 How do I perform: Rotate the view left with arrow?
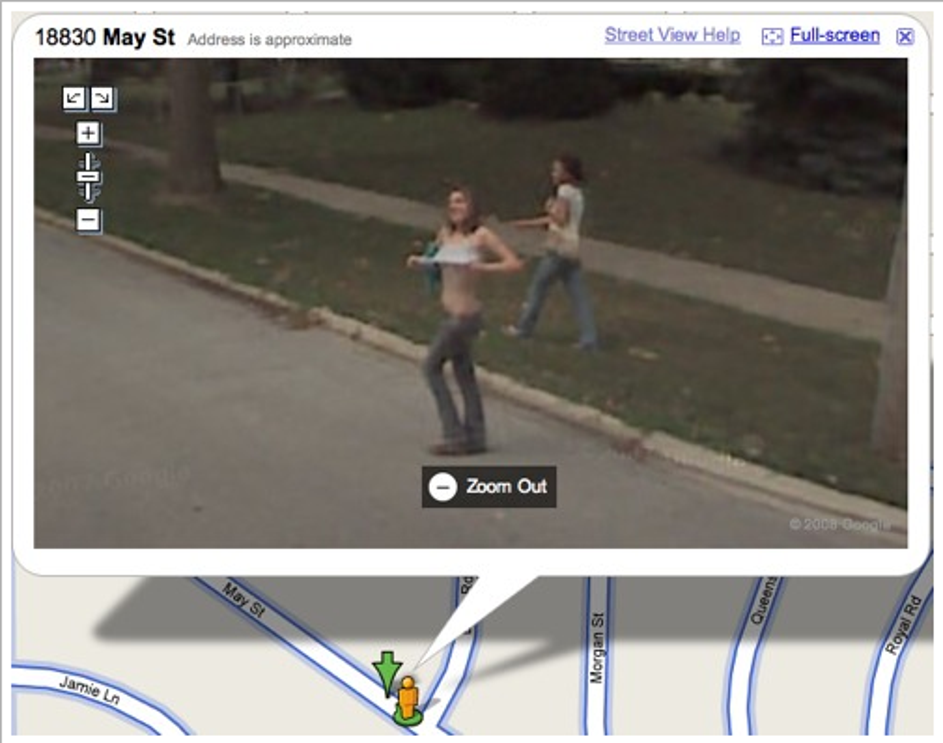click(75, 98)
